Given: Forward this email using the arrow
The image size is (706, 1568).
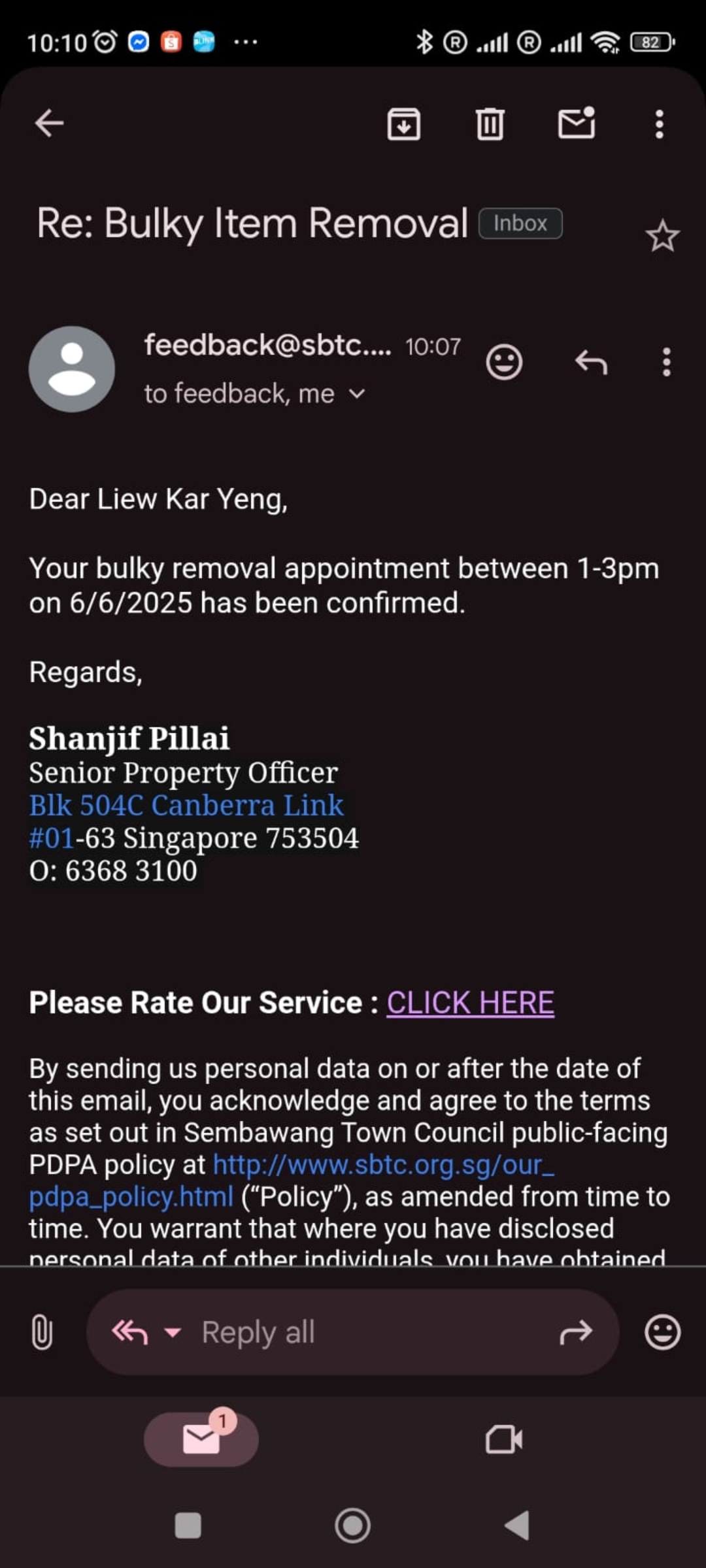Looking at the screenshot, I should 576,1332.
